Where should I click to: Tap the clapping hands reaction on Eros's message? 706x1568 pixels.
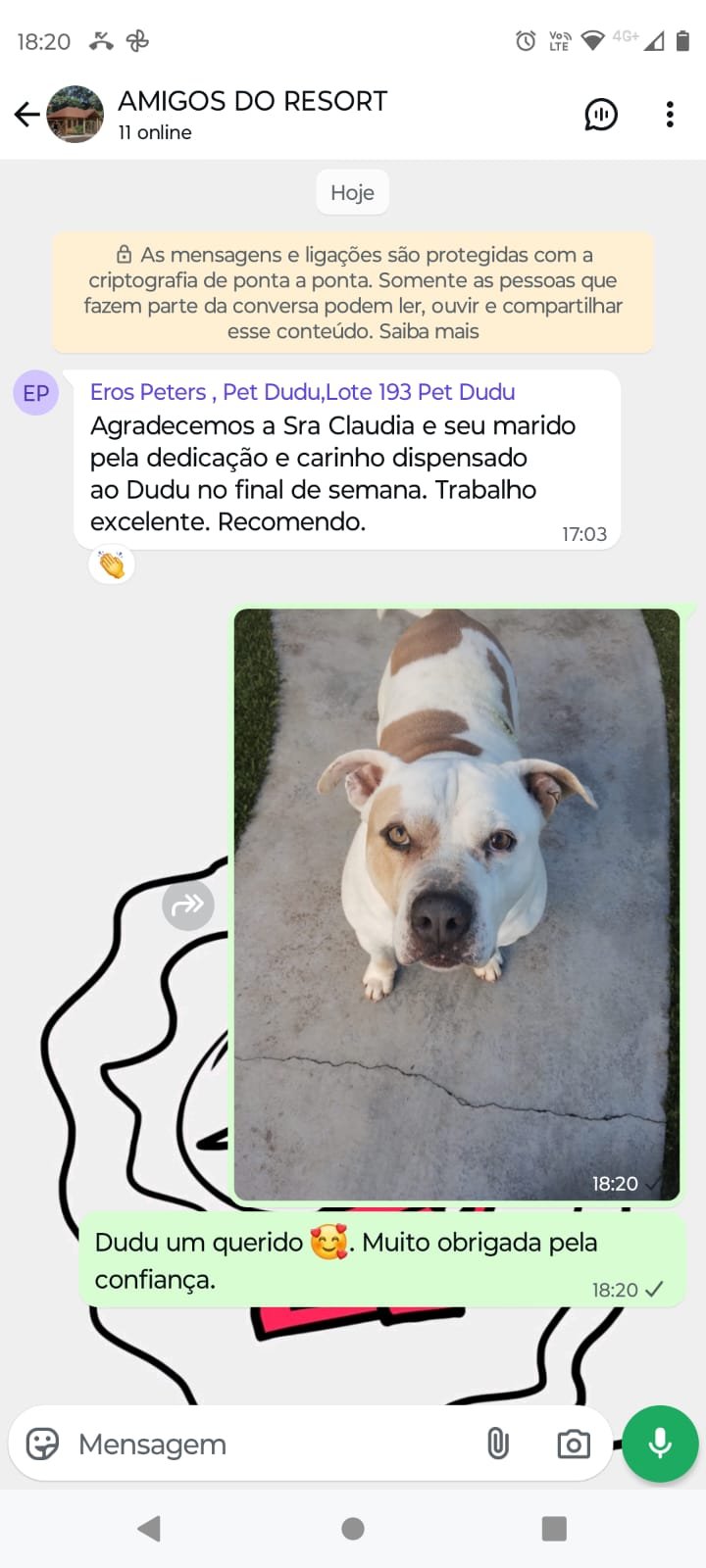click(111, 564)
